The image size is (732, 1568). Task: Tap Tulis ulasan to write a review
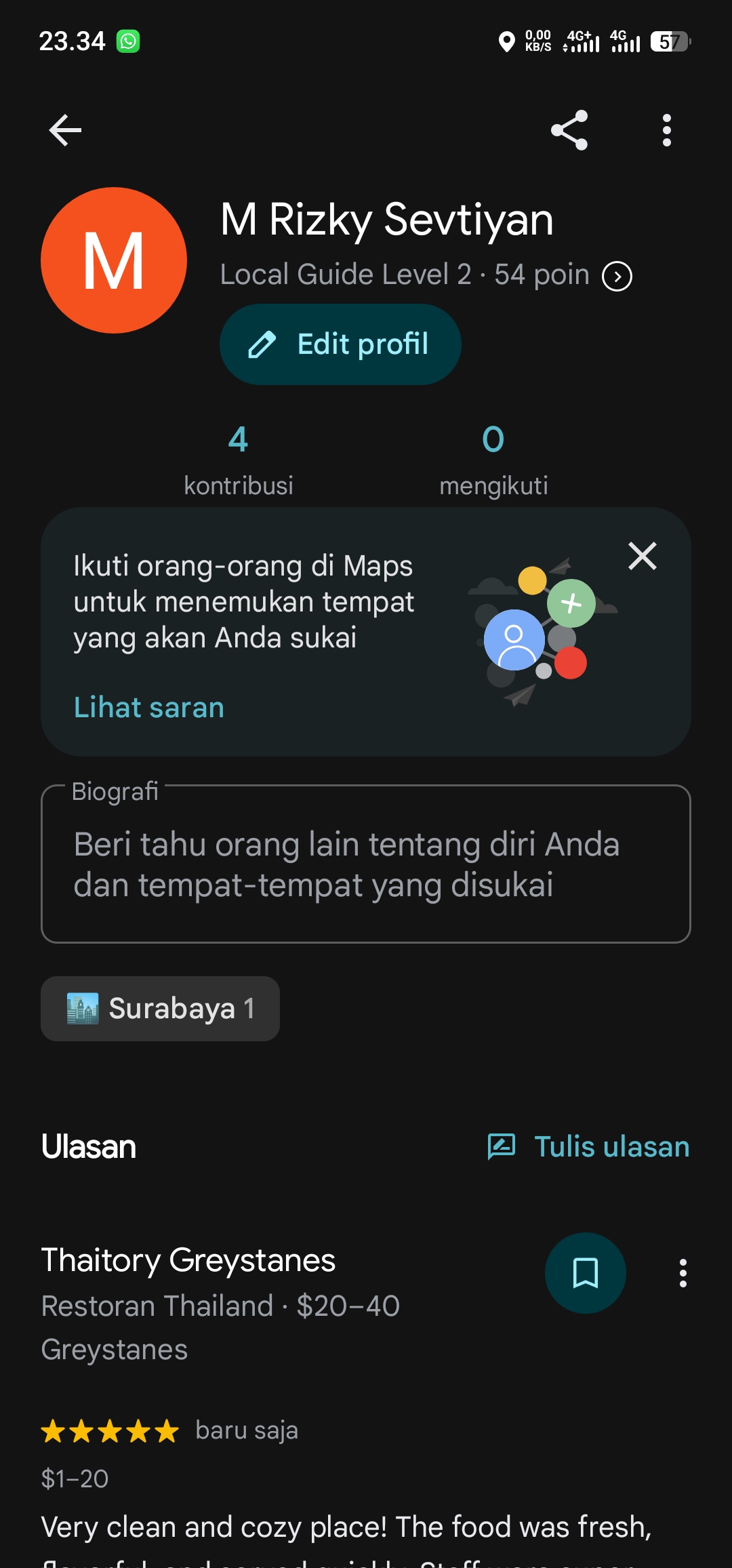[588, 1147]
